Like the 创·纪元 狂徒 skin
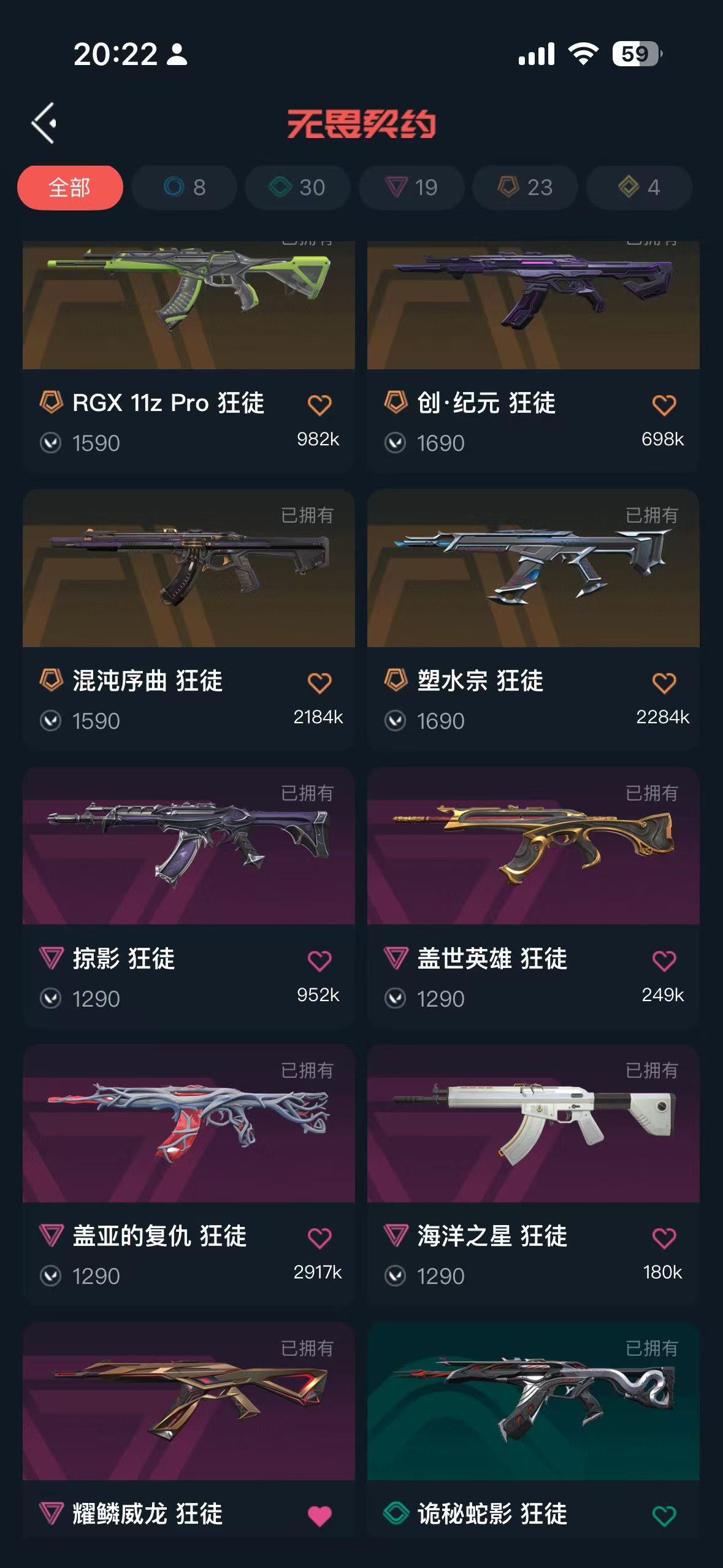723x1568 pixels. (664, 405)
